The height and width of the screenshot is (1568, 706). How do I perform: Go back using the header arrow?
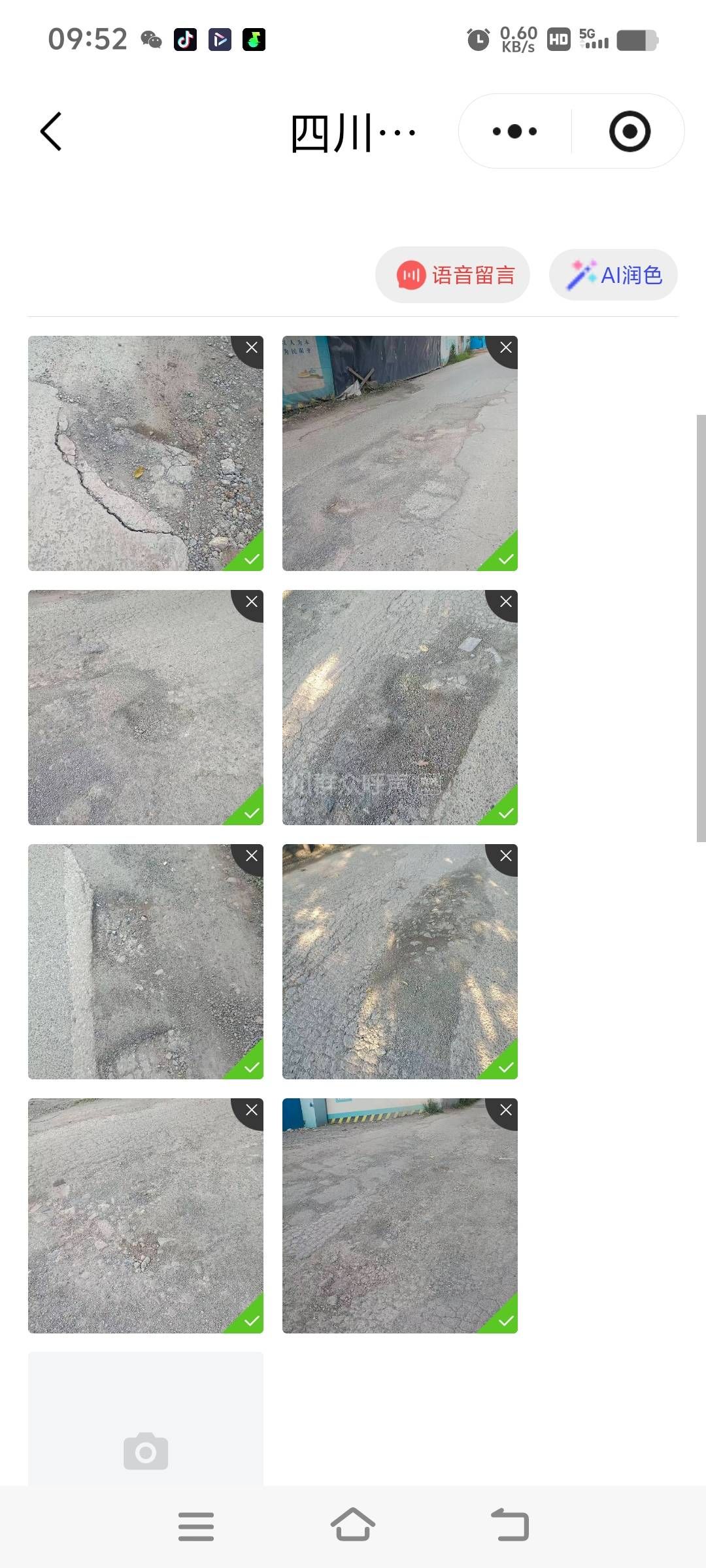pos(51,131)
